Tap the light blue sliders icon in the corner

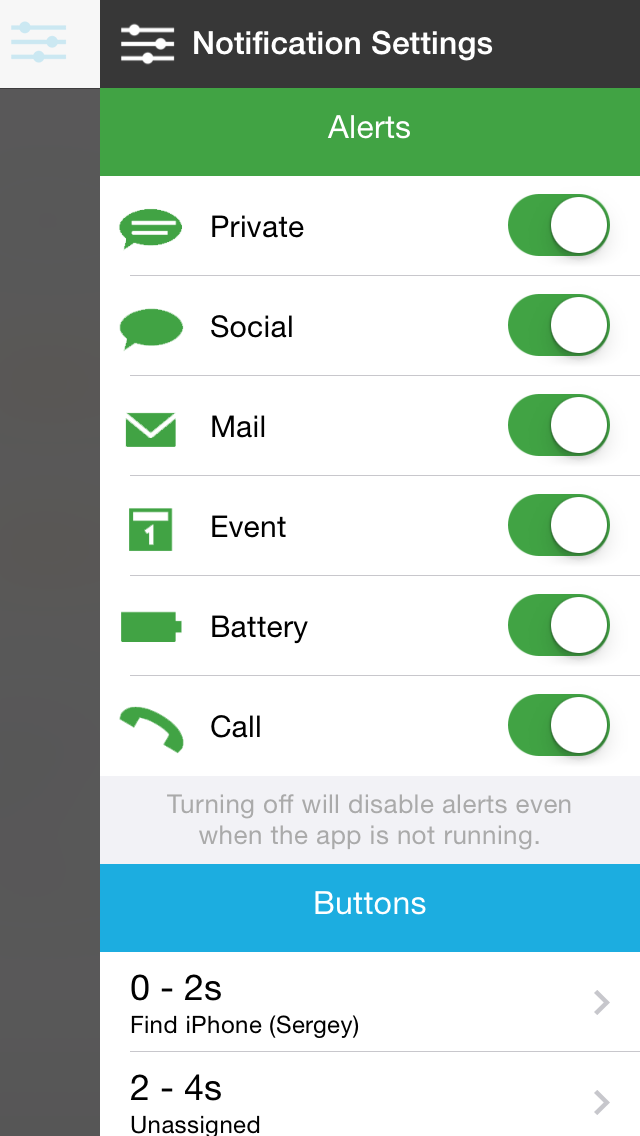[x=38, y=42]
